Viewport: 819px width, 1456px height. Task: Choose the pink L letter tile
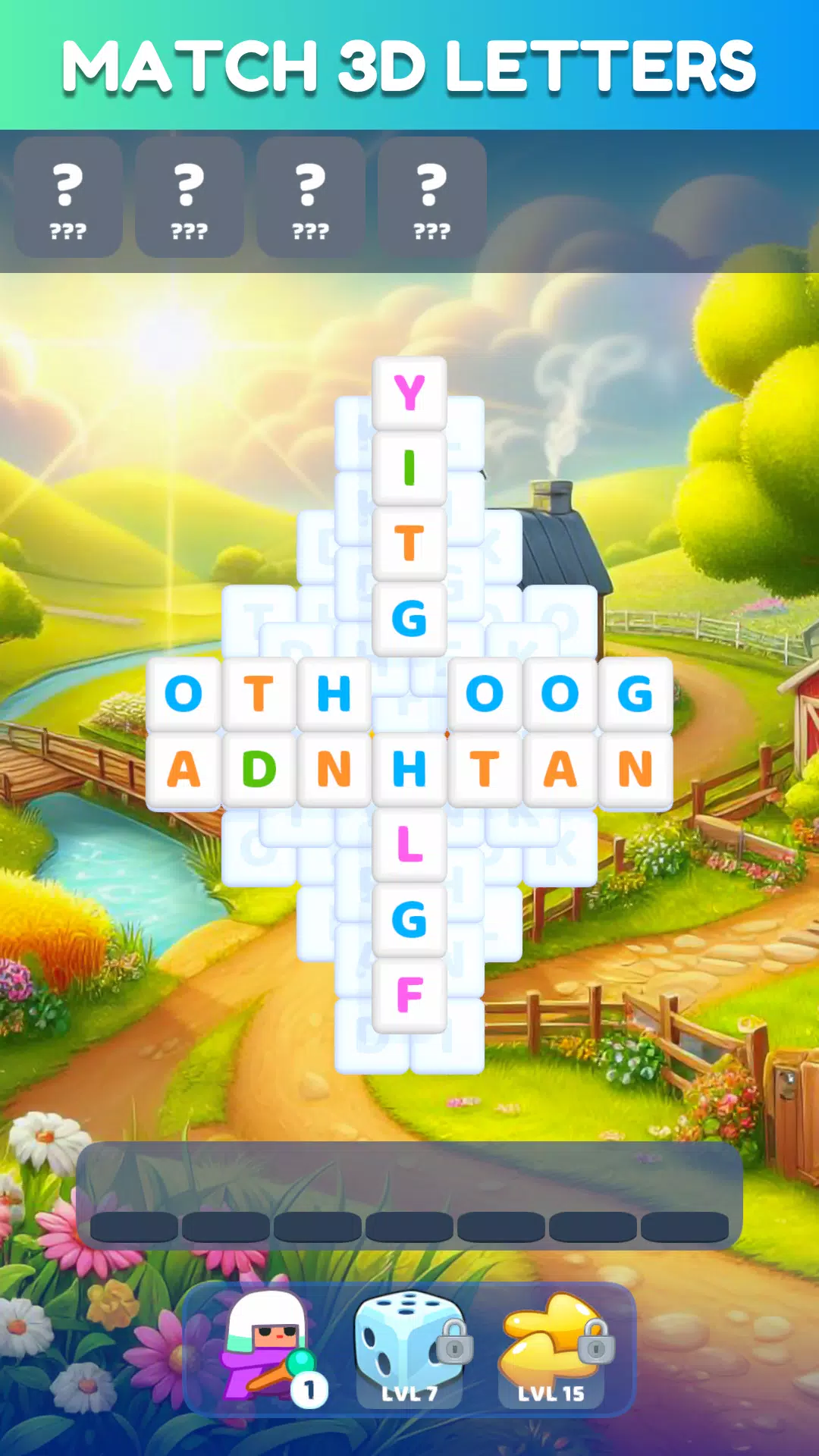point(409,844)
